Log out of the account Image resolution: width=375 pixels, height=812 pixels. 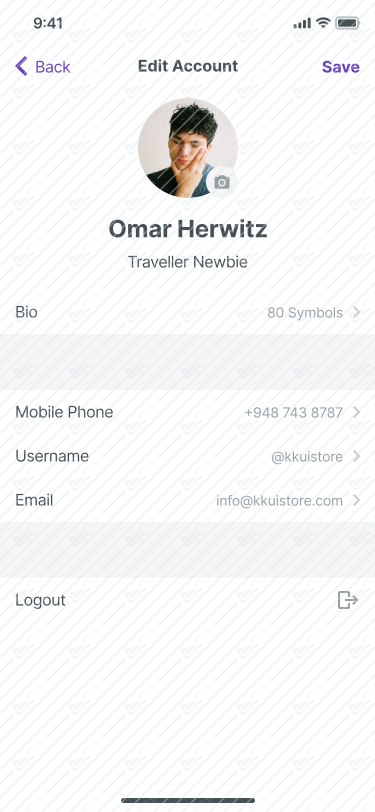coord(188,600)
